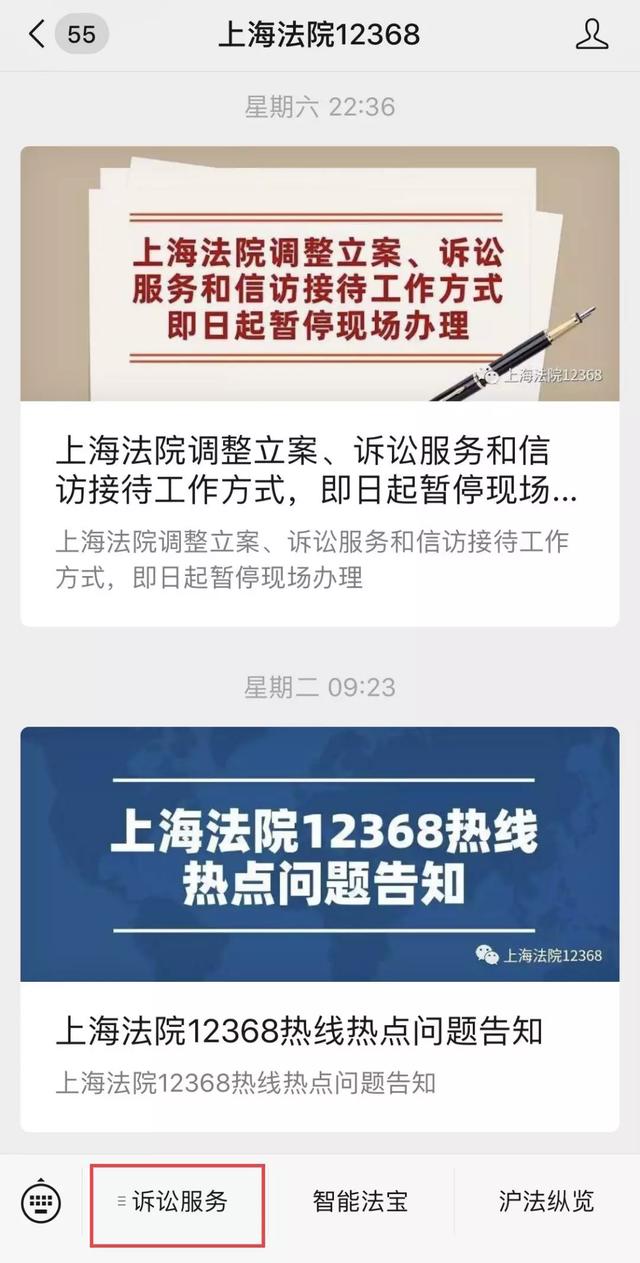
Task: Open the account profile icon
Action: [592, 35]
